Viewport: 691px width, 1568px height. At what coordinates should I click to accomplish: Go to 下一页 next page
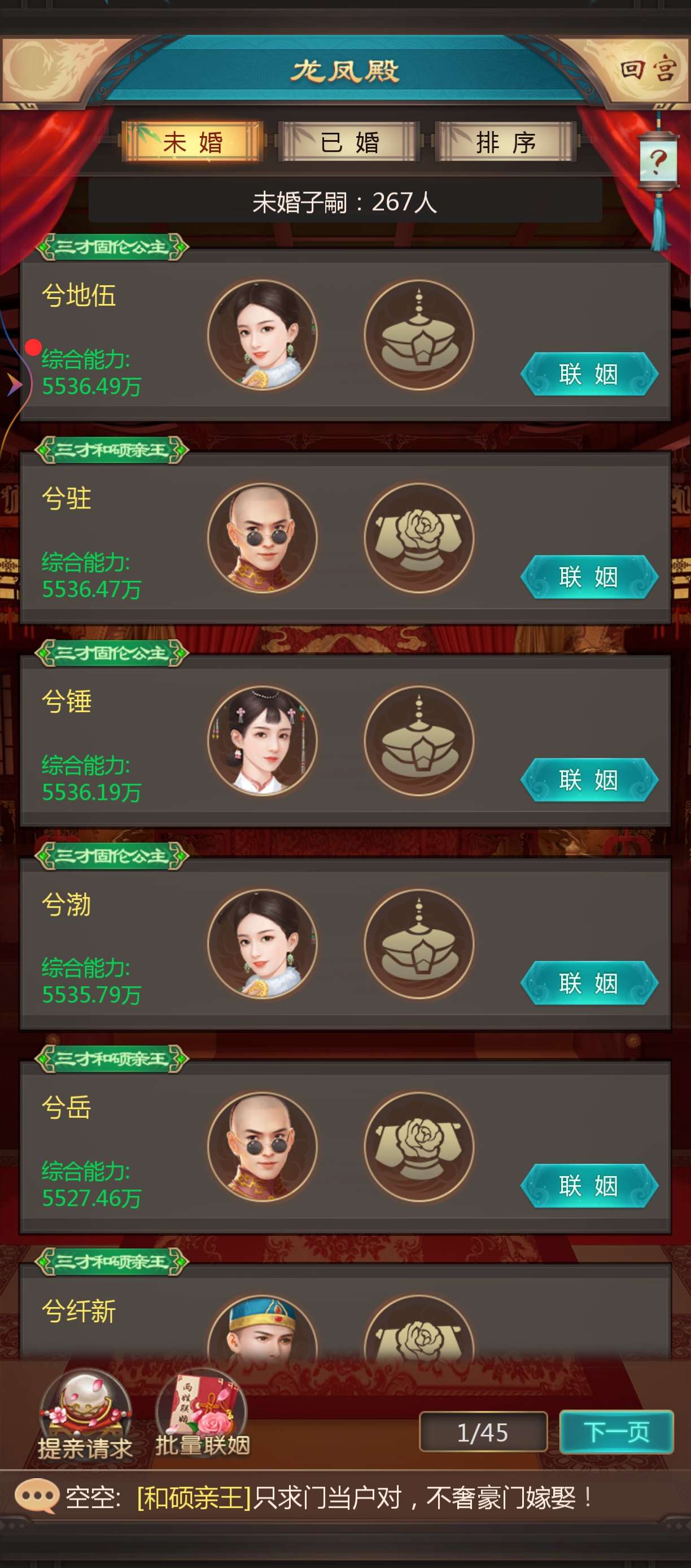tap(616, 1432)
